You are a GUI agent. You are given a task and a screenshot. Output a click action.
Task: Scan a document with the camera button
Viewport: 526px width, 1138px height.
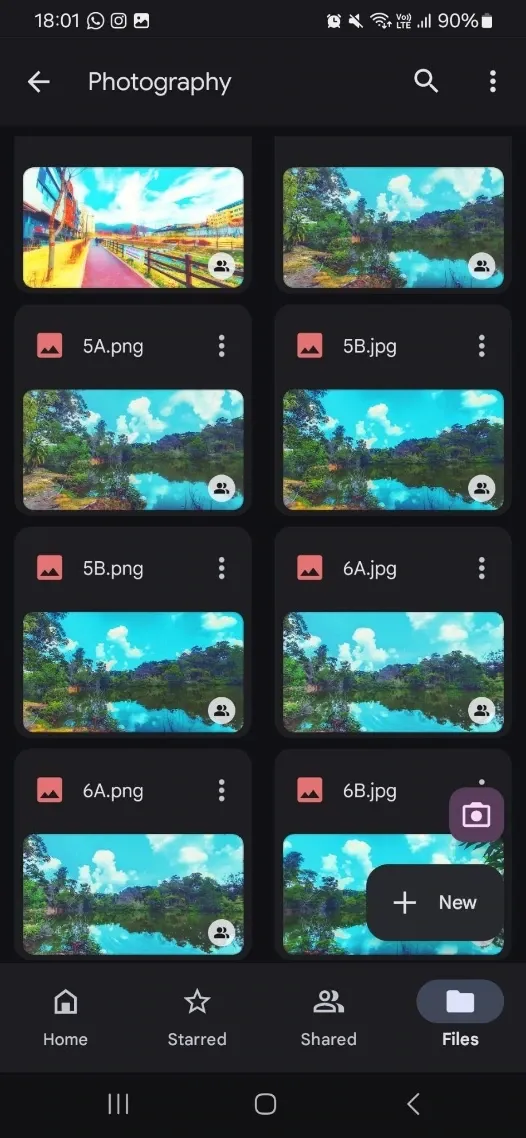pos(476,815)
